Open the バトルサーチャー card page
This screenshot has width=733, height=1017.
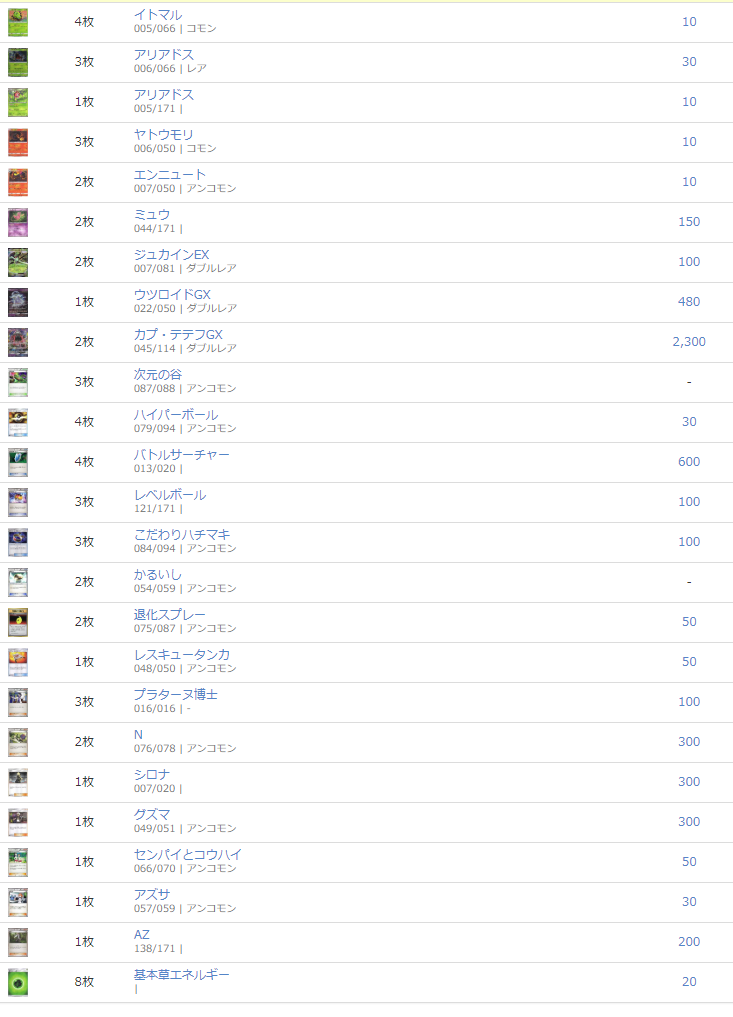pos(182,455)
